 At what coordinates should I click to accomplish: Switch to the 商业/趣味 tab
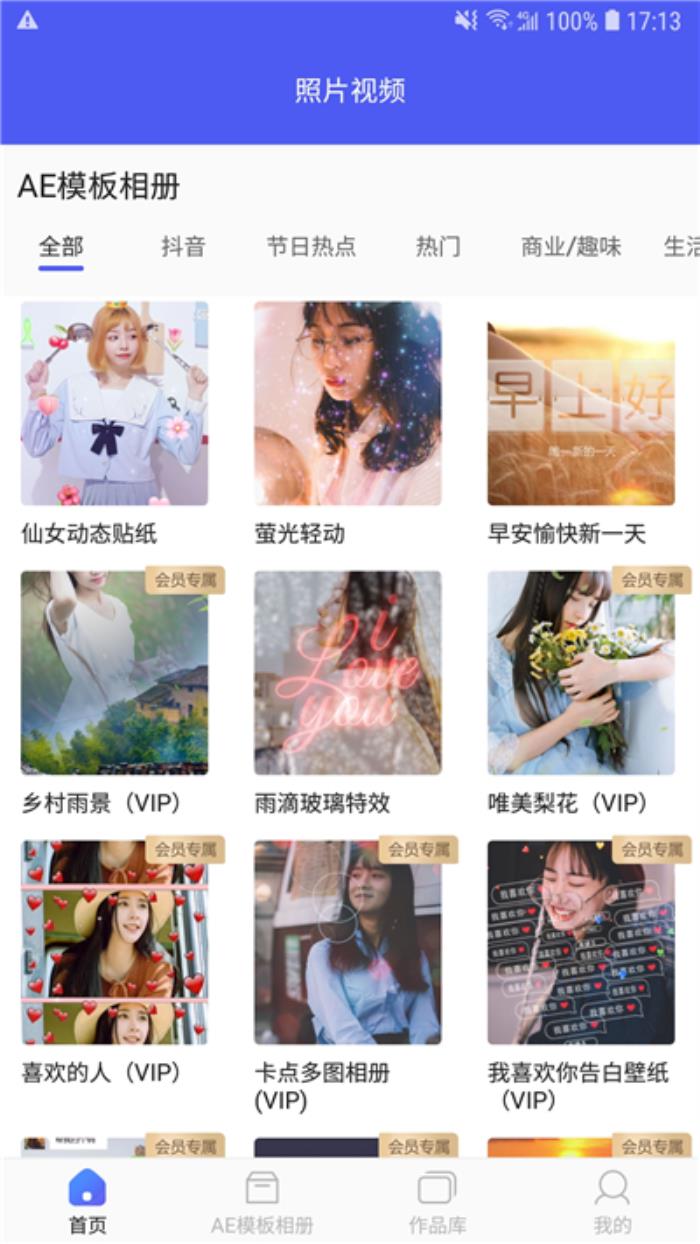coord(571,246)
